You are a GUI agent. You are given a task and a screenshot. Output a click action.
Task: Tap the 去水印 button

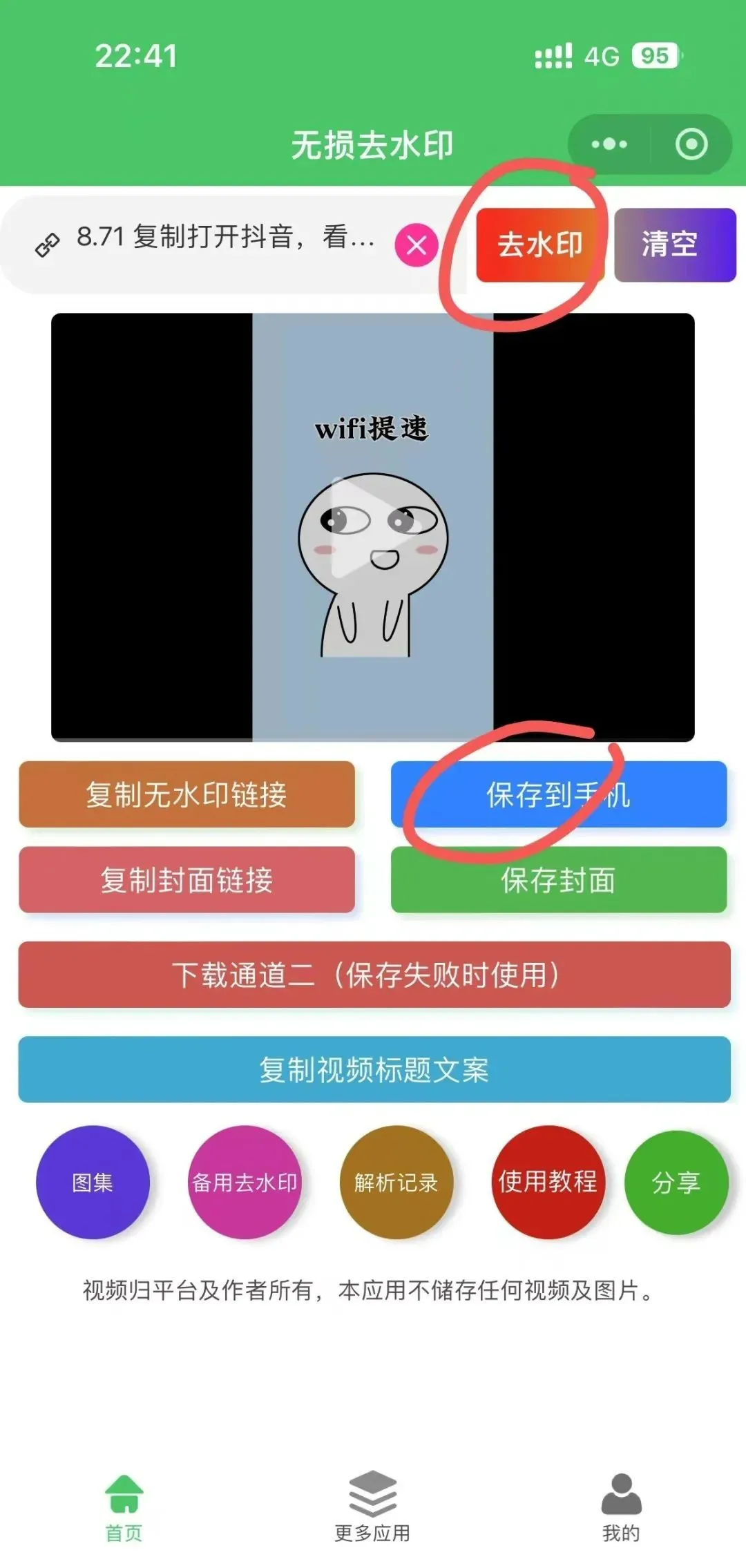click(540, 245)
